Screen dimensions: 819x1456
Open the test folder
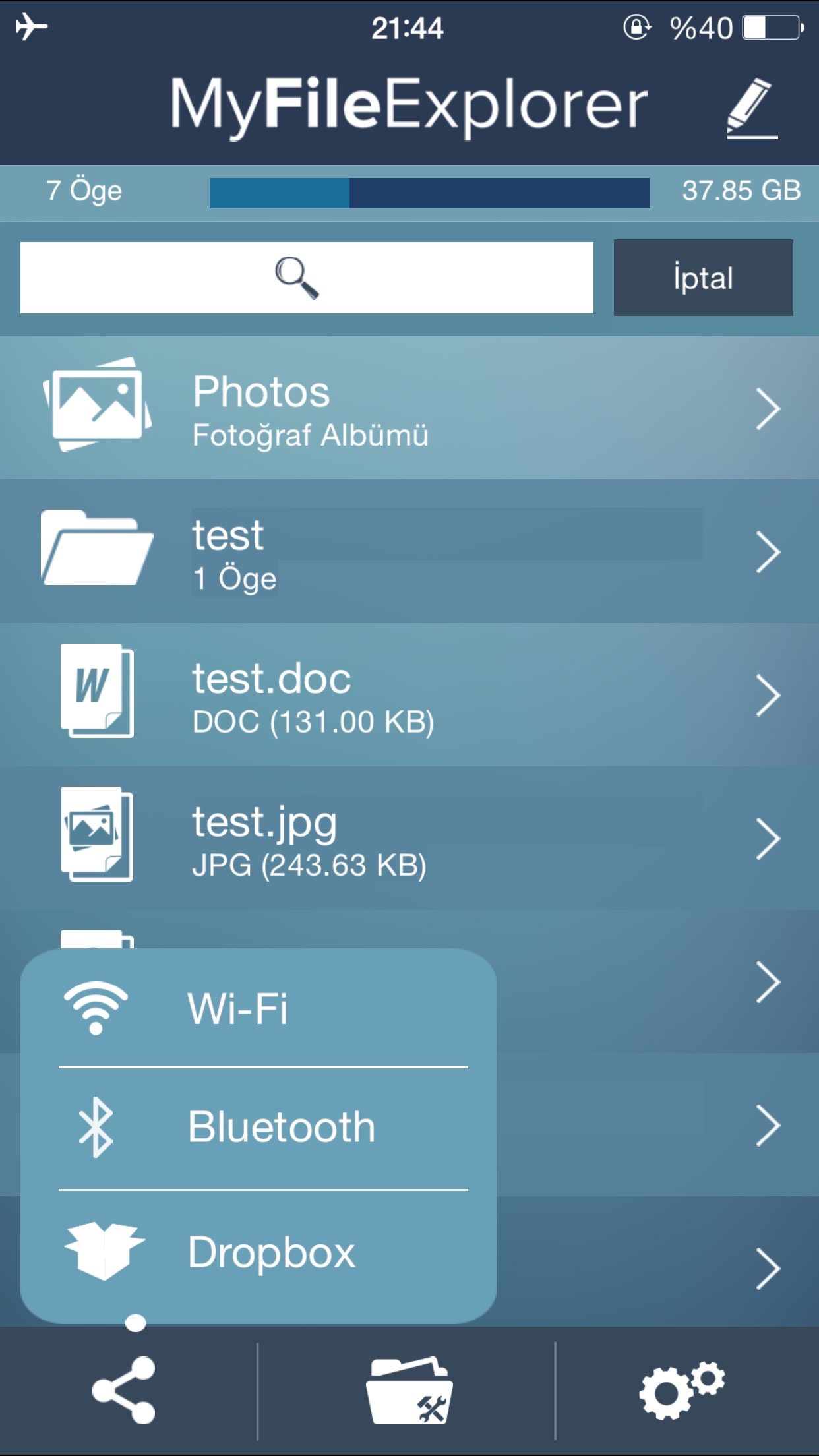click(409, 552)
